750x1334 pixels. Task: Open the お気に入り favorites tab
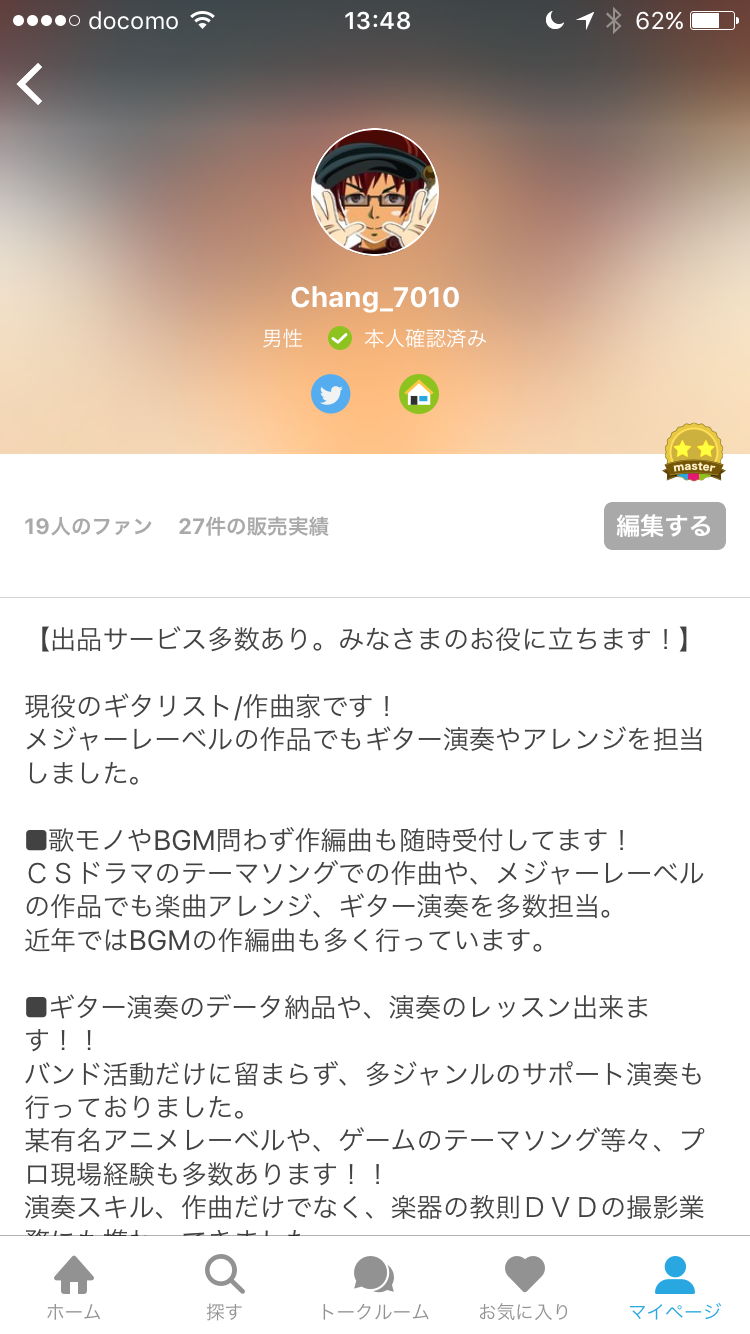(x=524, y=1286)
